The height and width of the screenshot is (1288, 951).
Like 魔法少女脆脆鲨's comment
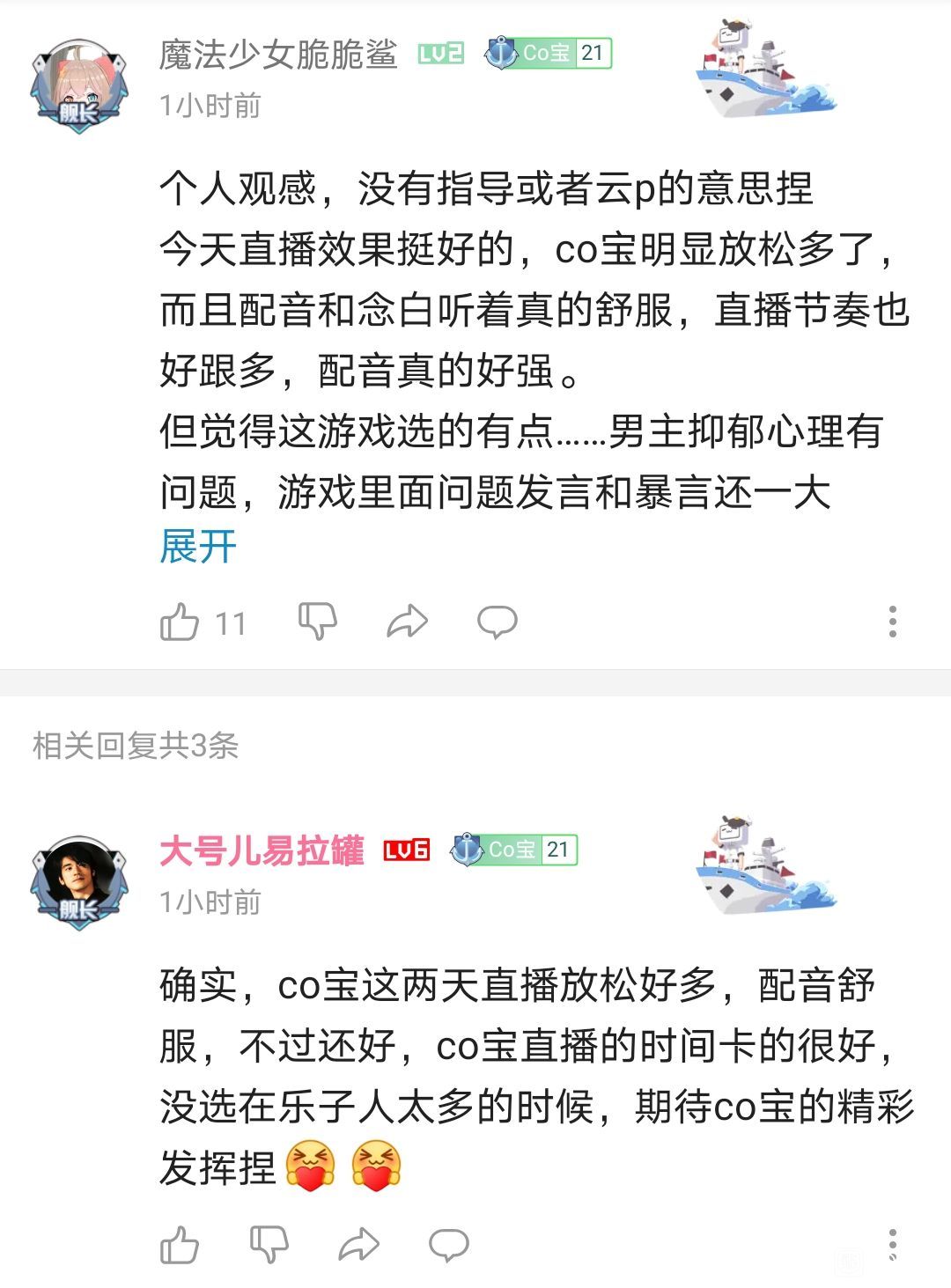point(180,622)
